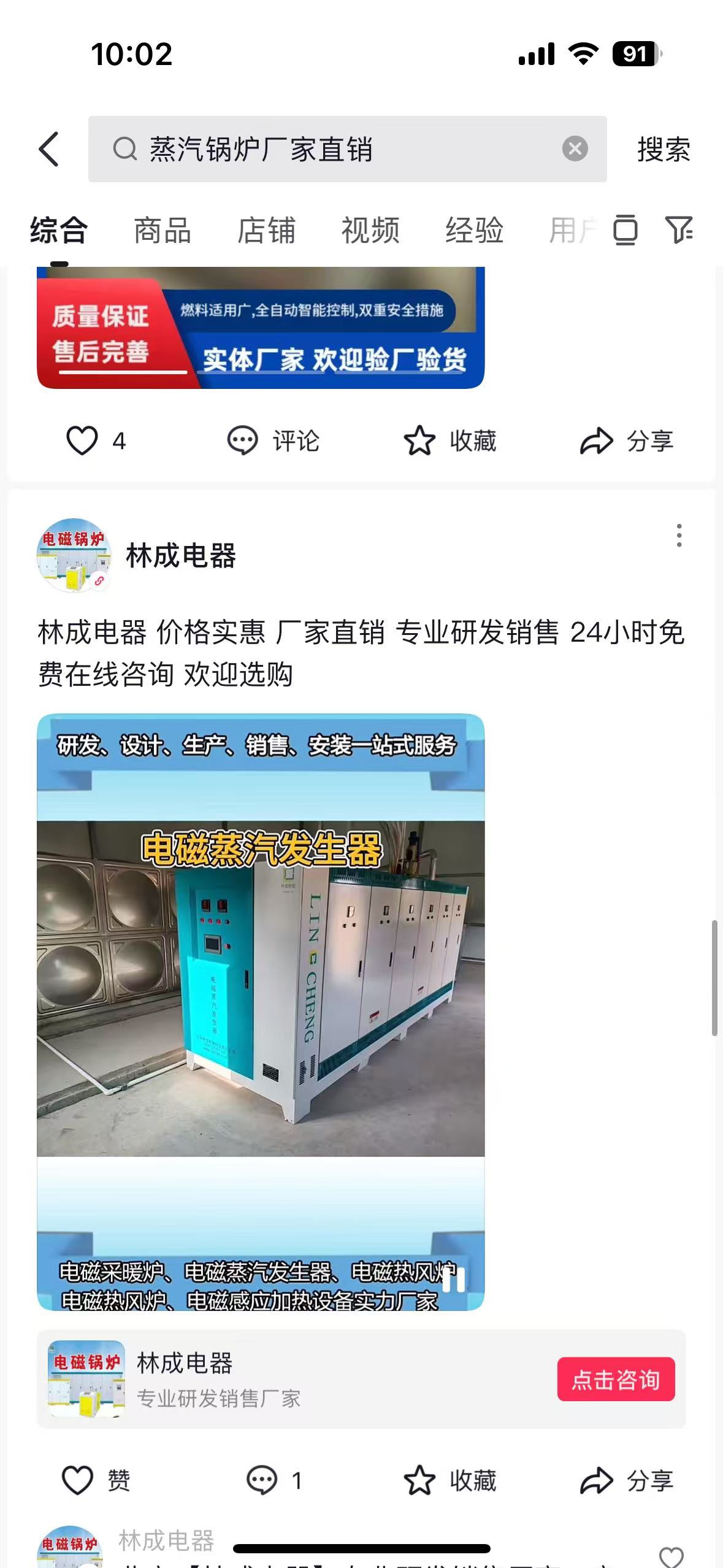The height and width of the screenshot is (1568, 723).
Task: Open the filter funnel icon
Action: (x=678, y=230)
